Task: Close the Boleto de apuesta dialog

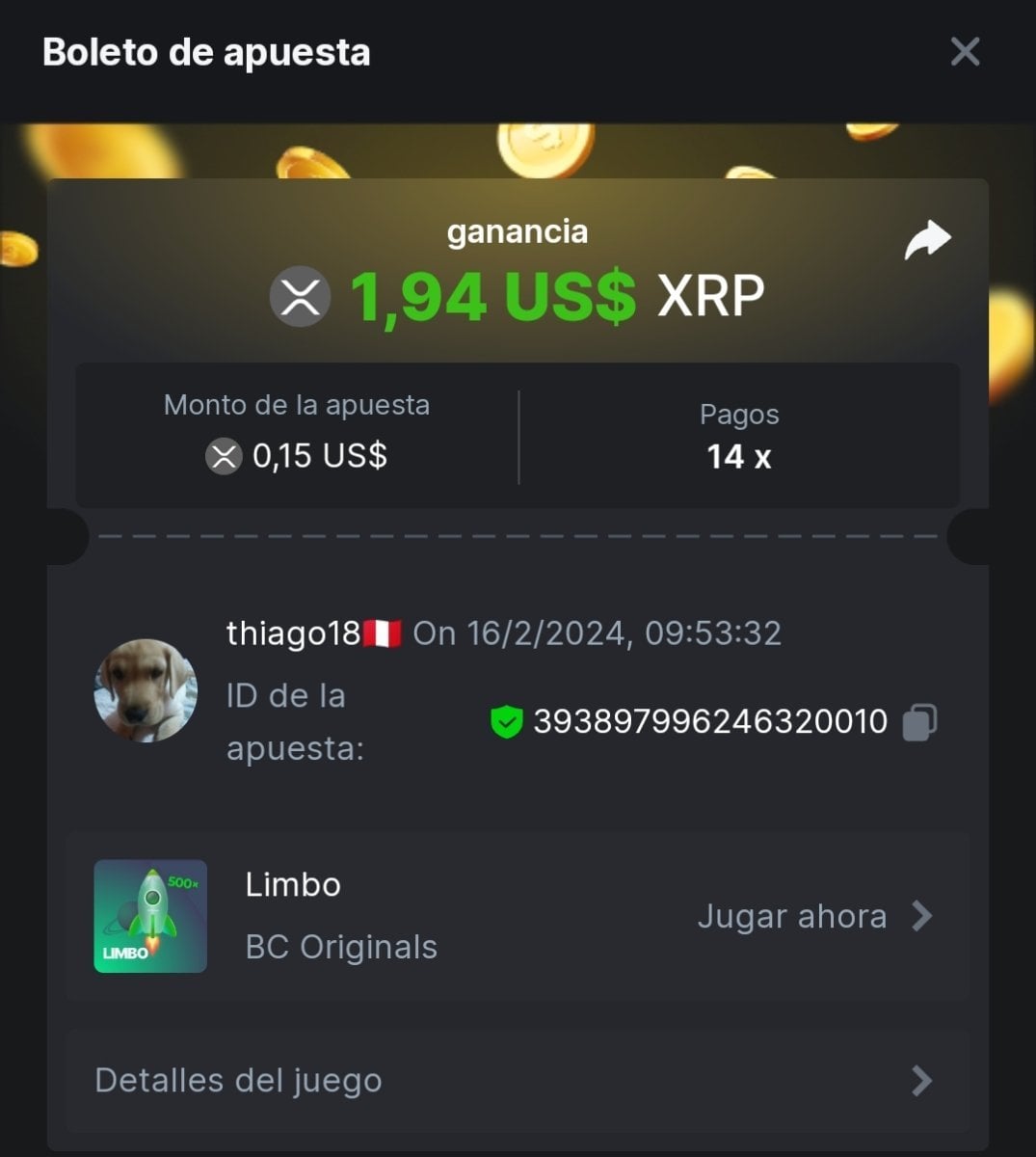Action: [x=965, y=52]
